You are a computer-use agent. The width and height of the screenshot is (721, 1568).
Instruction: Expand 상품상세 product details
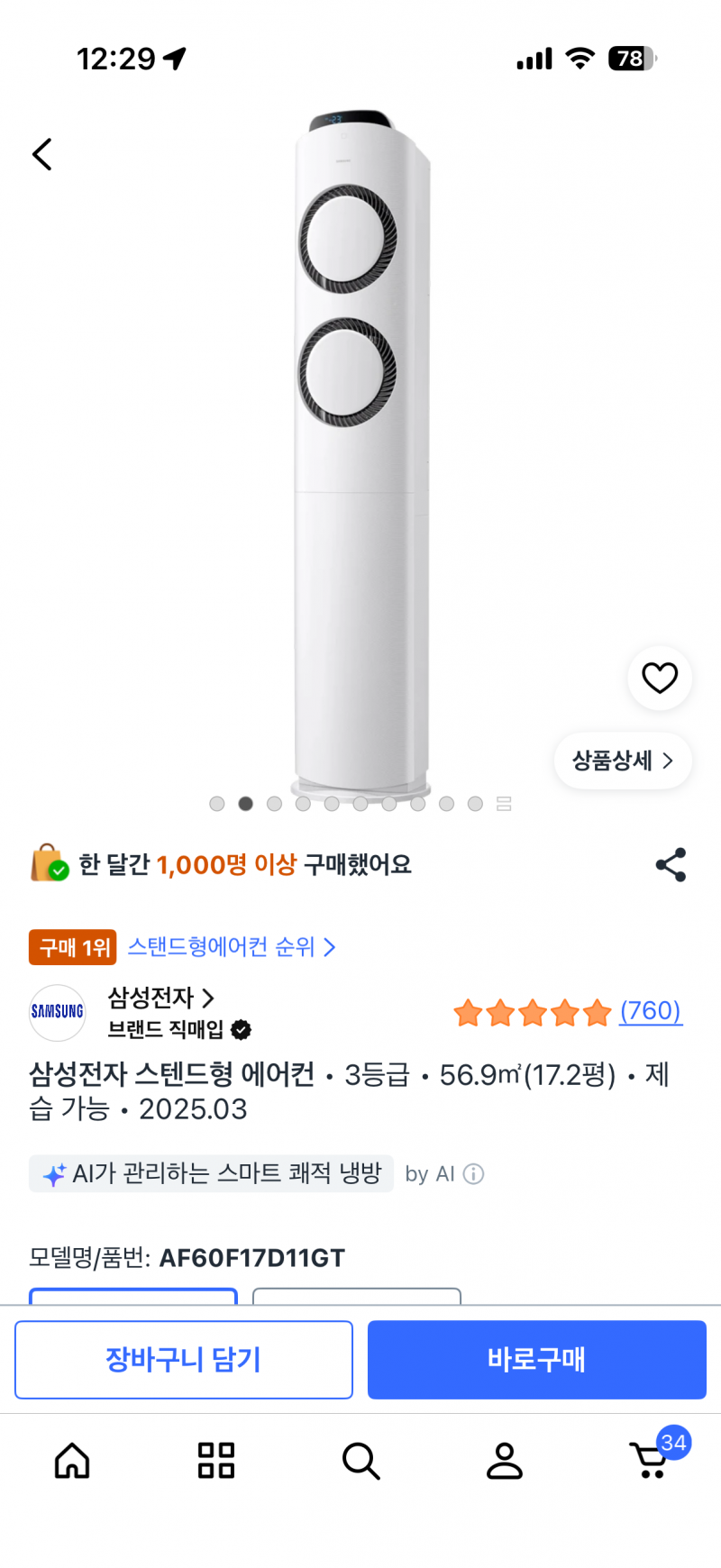click(622, 761)
